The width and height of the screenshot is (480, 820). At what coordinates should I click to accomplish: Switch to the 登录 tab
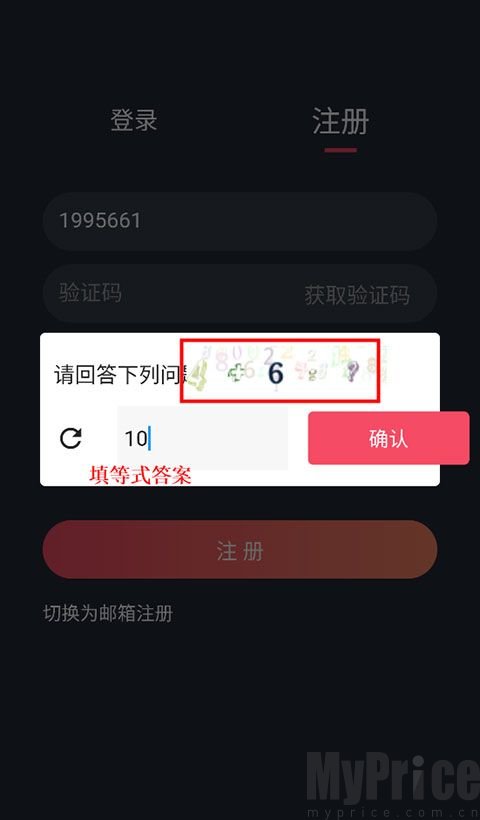[x=134, y=121]
